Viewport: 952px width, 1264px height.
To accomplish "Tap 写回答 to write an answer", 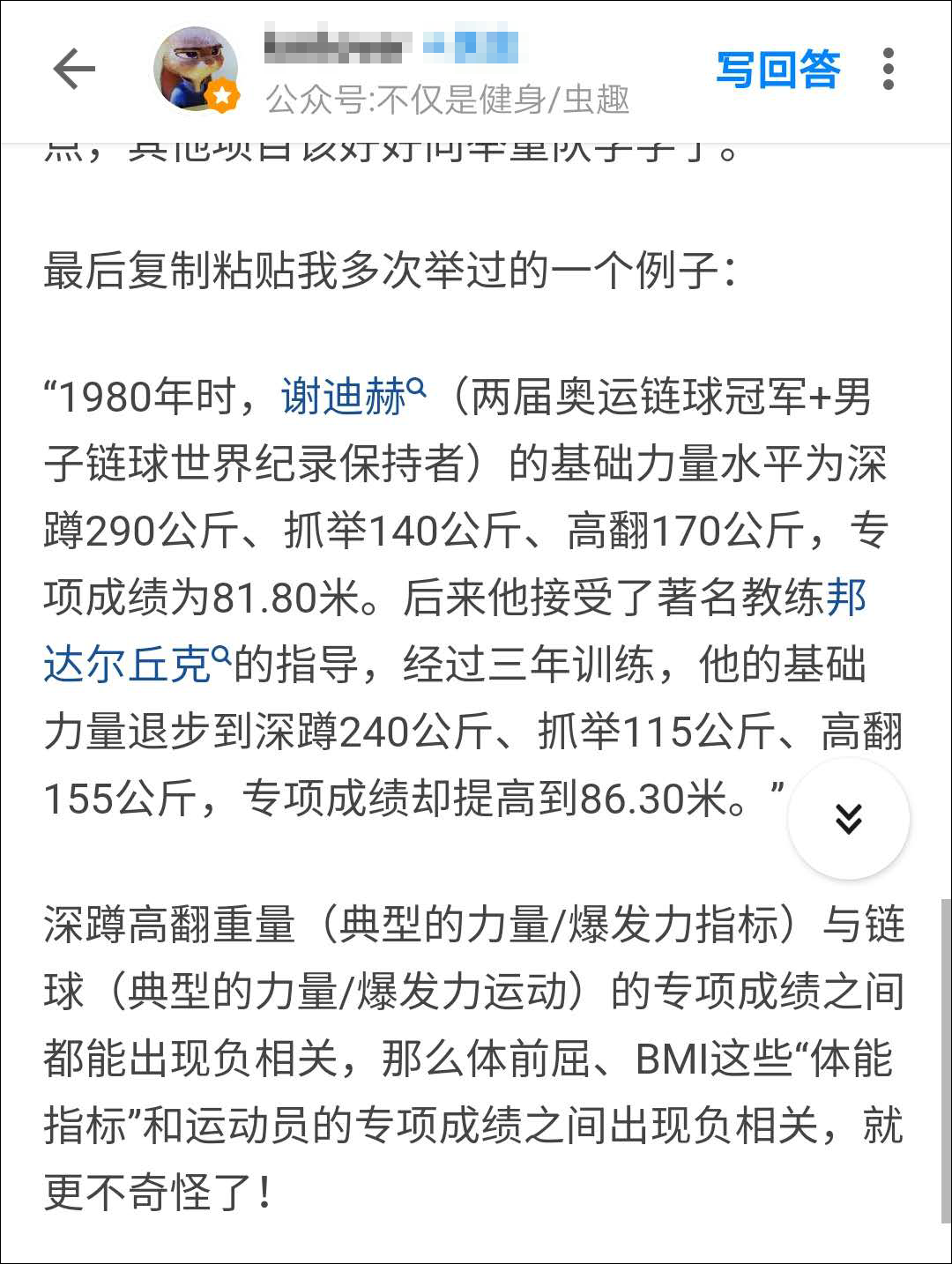I will pos(777,70).
